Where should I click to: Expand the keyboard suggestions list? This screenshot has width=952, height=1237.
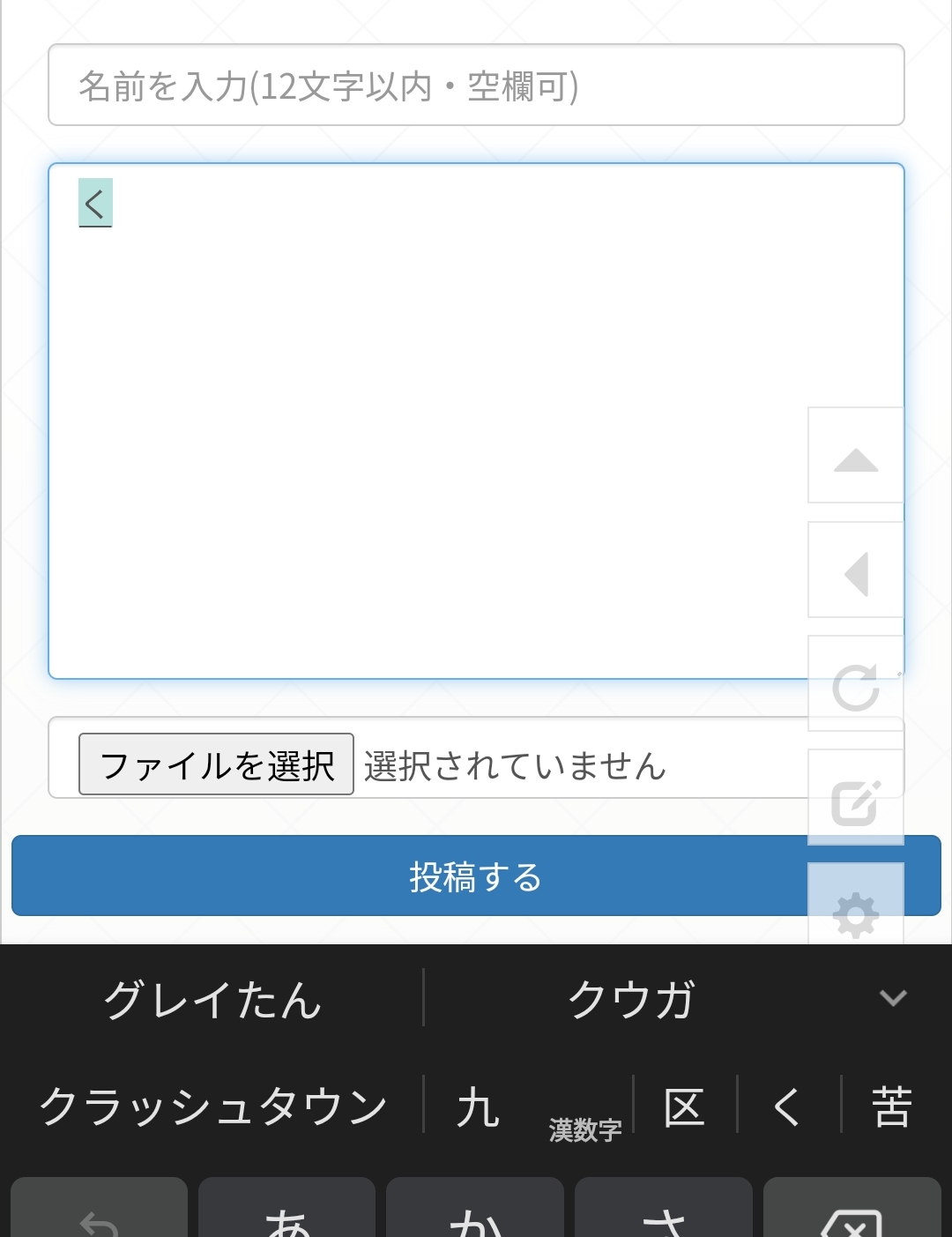click(892, 998)
